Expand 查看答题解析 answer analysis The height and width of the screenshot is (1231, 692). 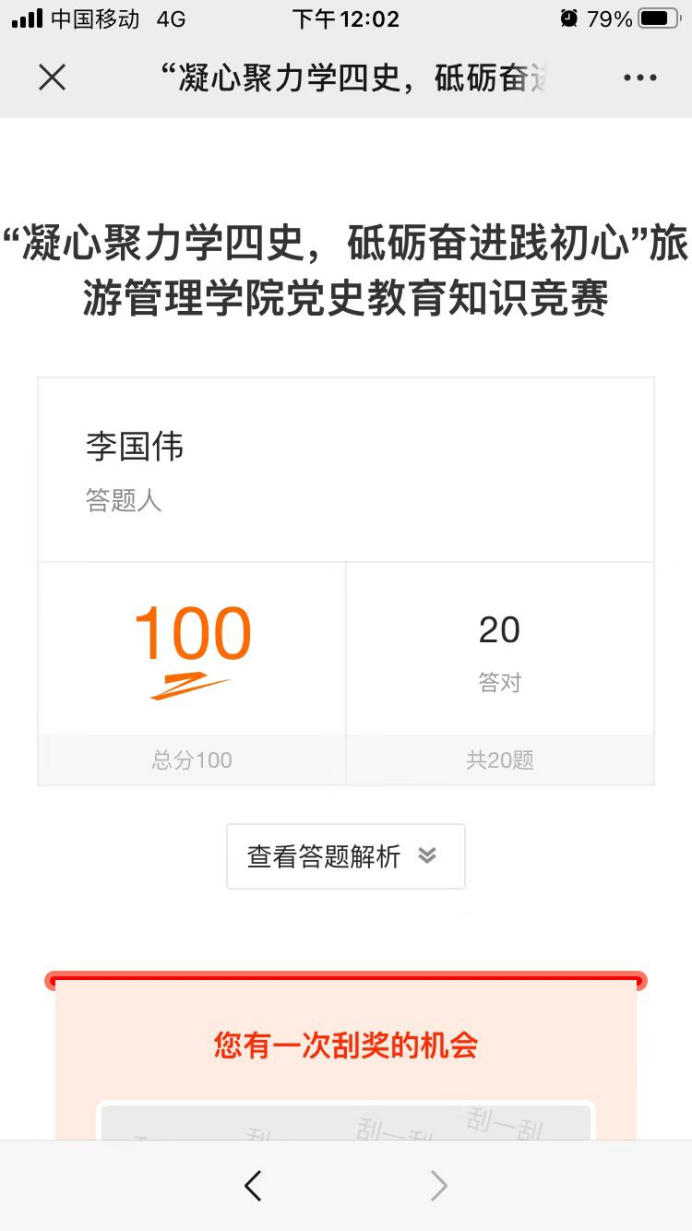(345, 856)
